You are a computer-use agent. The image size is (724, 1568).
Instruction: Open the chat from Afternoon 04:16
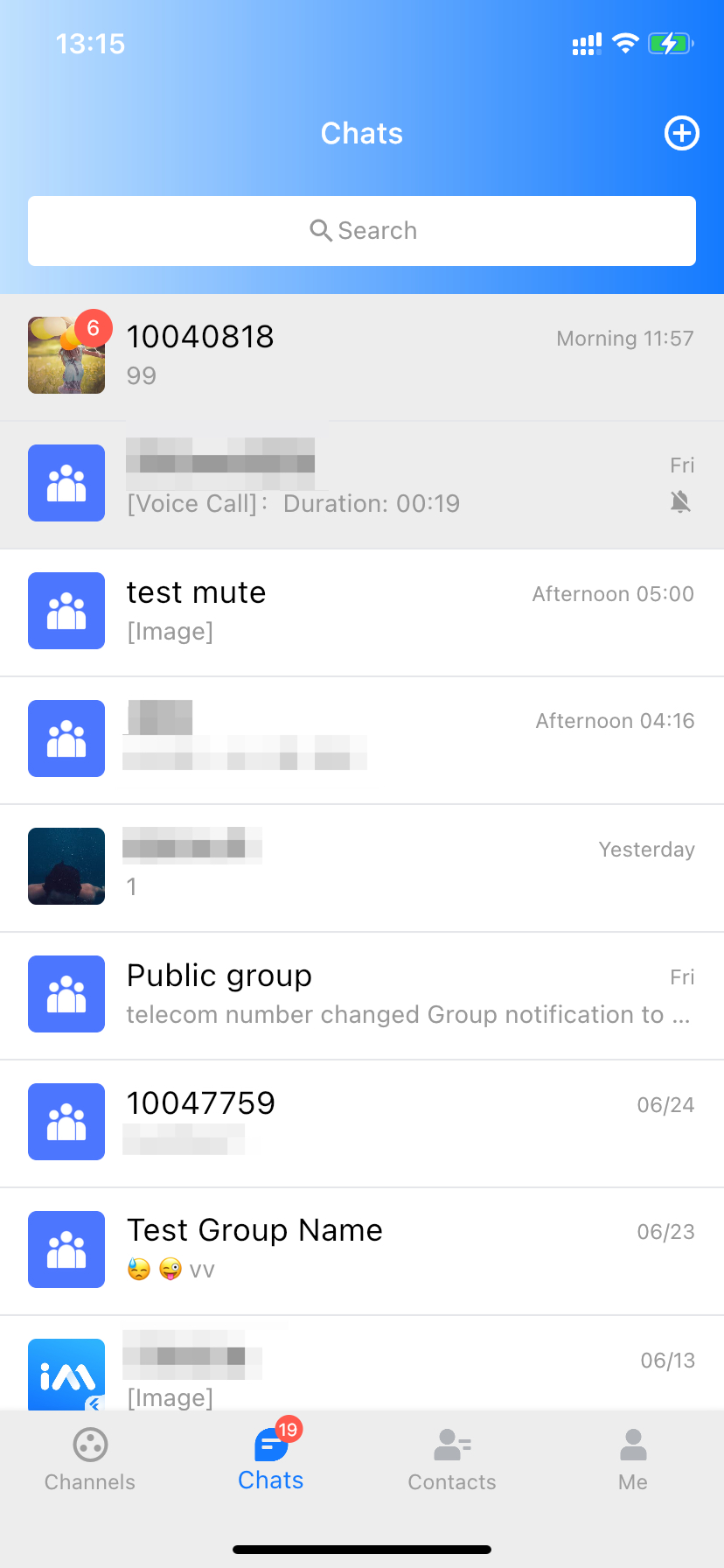362,740
